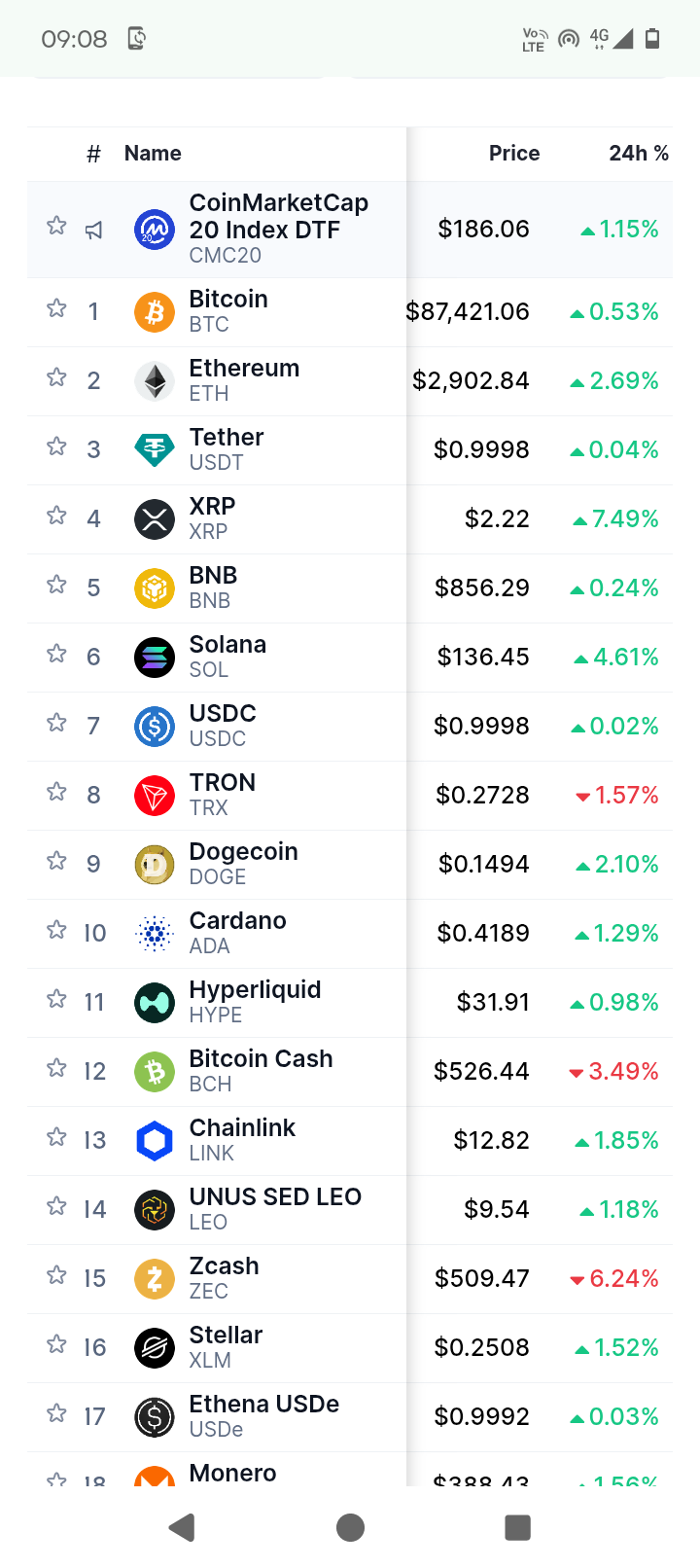Open the Ethereum row
700x1568 pixels.
tap(350, 381)
